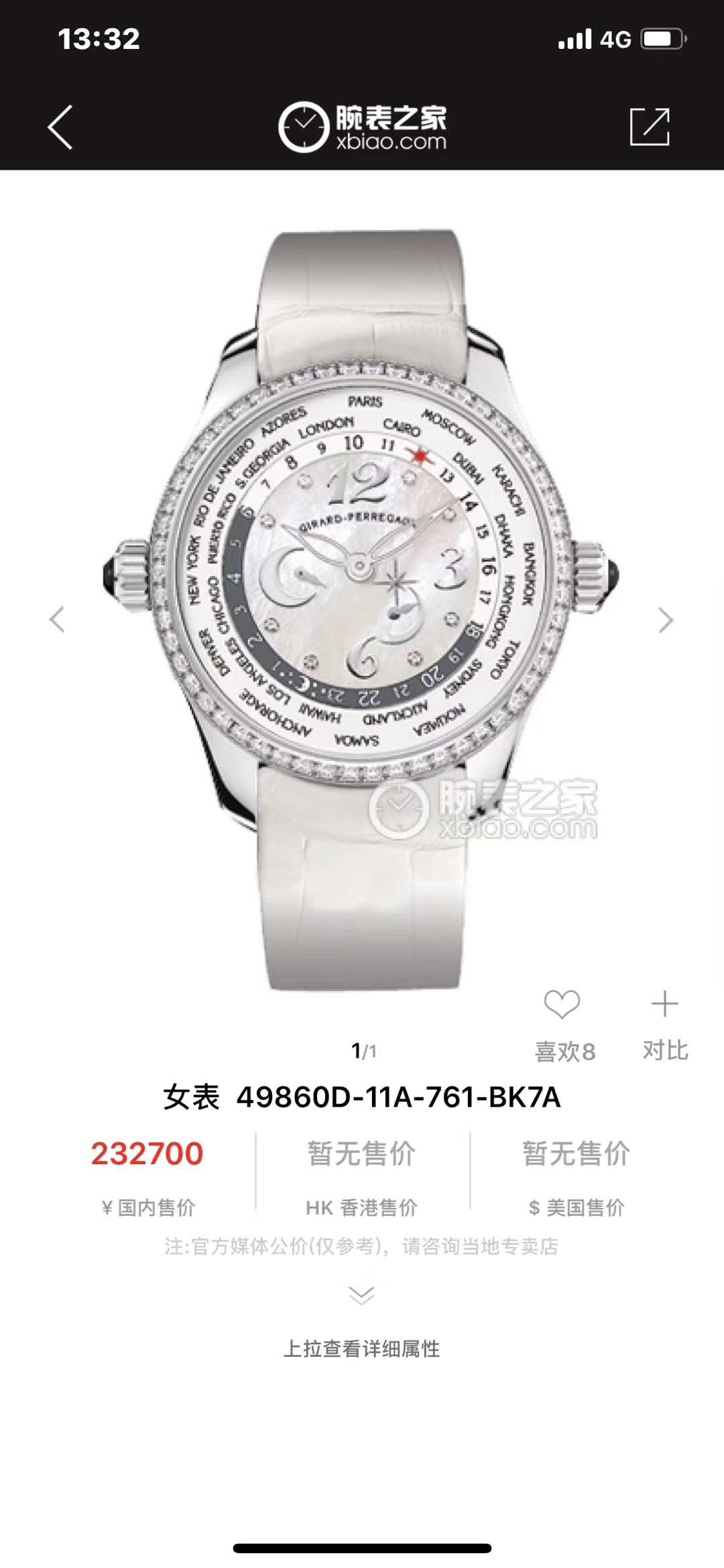Open the watch photo in full view
This screenshot has width=724, height=1568.
tap(362, 610)
